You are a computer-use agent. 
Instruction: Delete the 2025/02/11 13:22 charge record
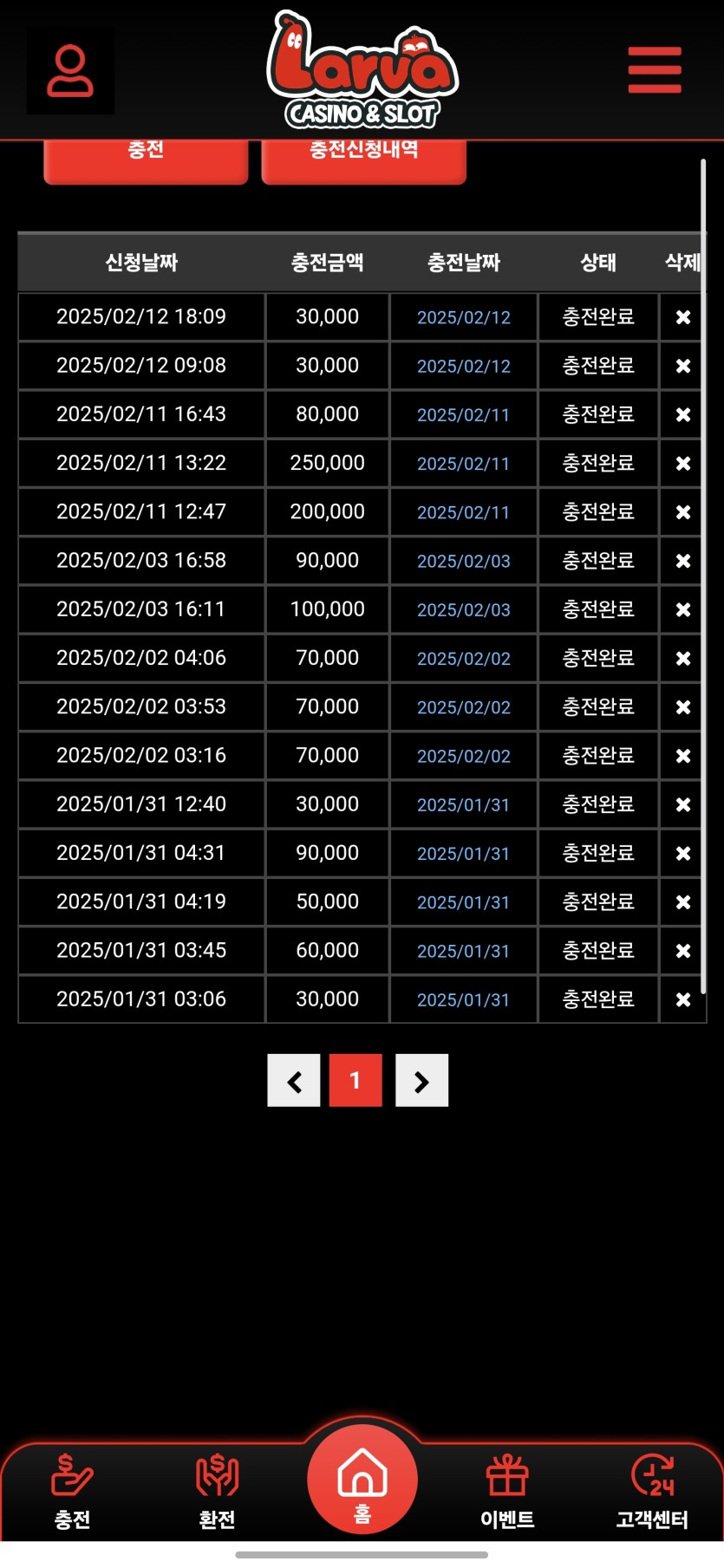tap(683, 464)
